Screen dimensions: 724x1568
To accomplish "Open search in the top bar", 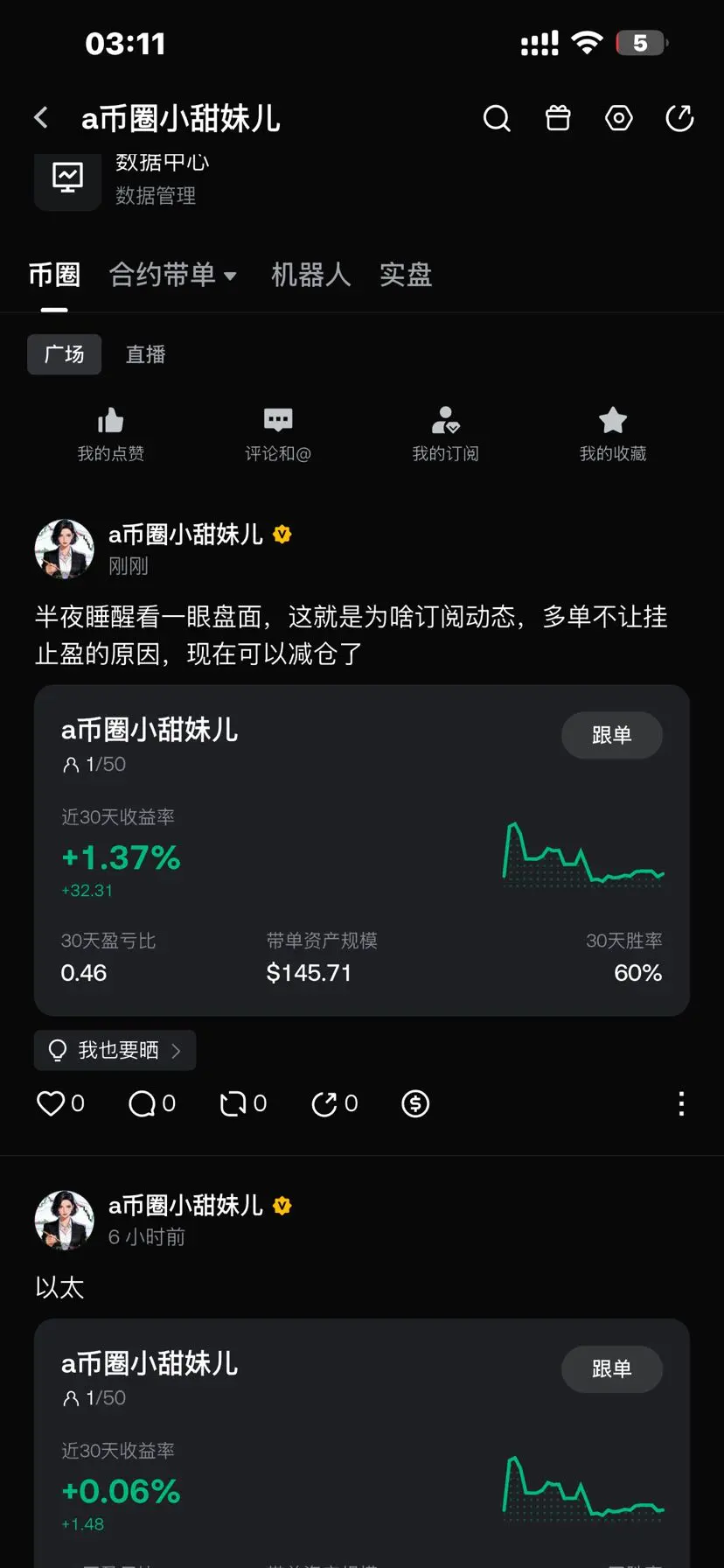I will pyautogui.click(x=497, y=118).
